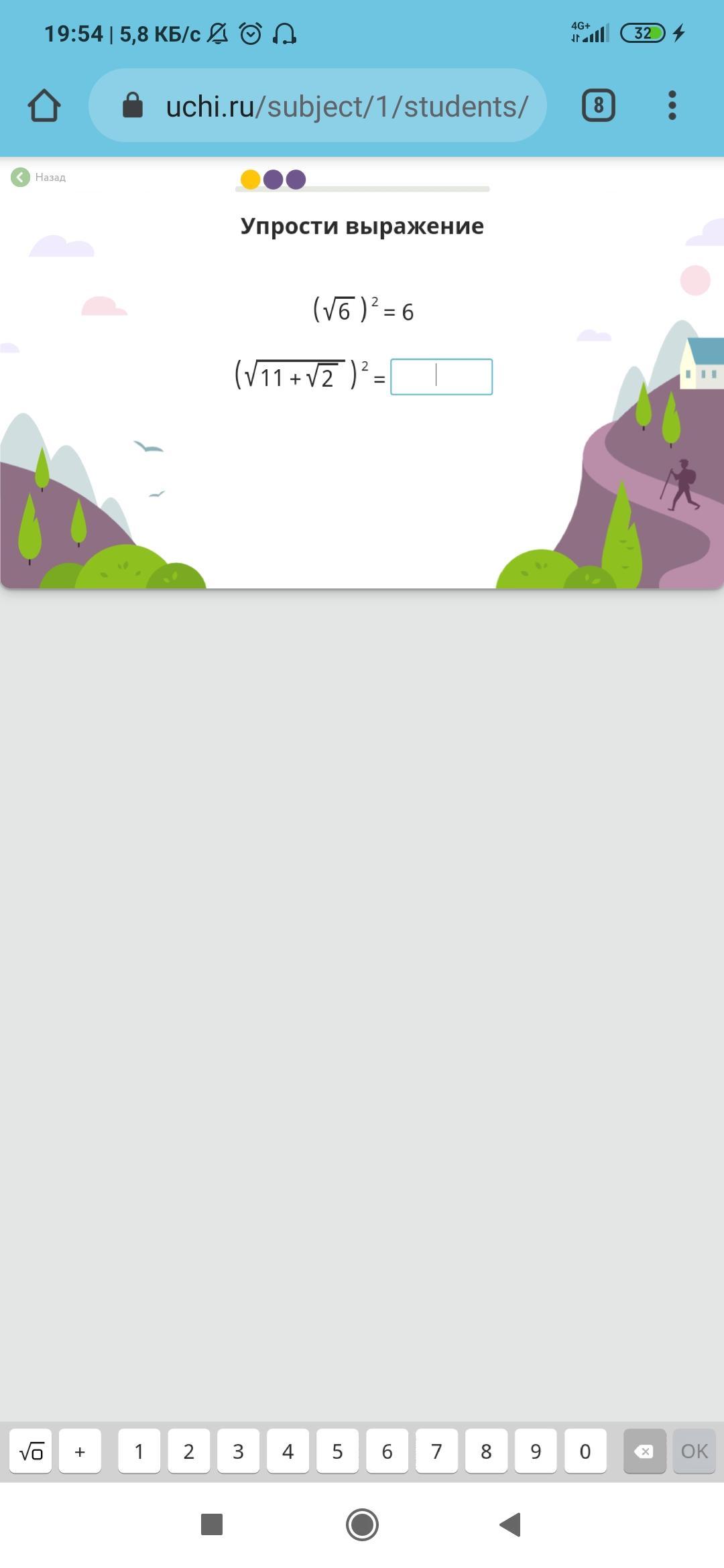
Task: Focus the answer input box
Action: coord(441,377)
